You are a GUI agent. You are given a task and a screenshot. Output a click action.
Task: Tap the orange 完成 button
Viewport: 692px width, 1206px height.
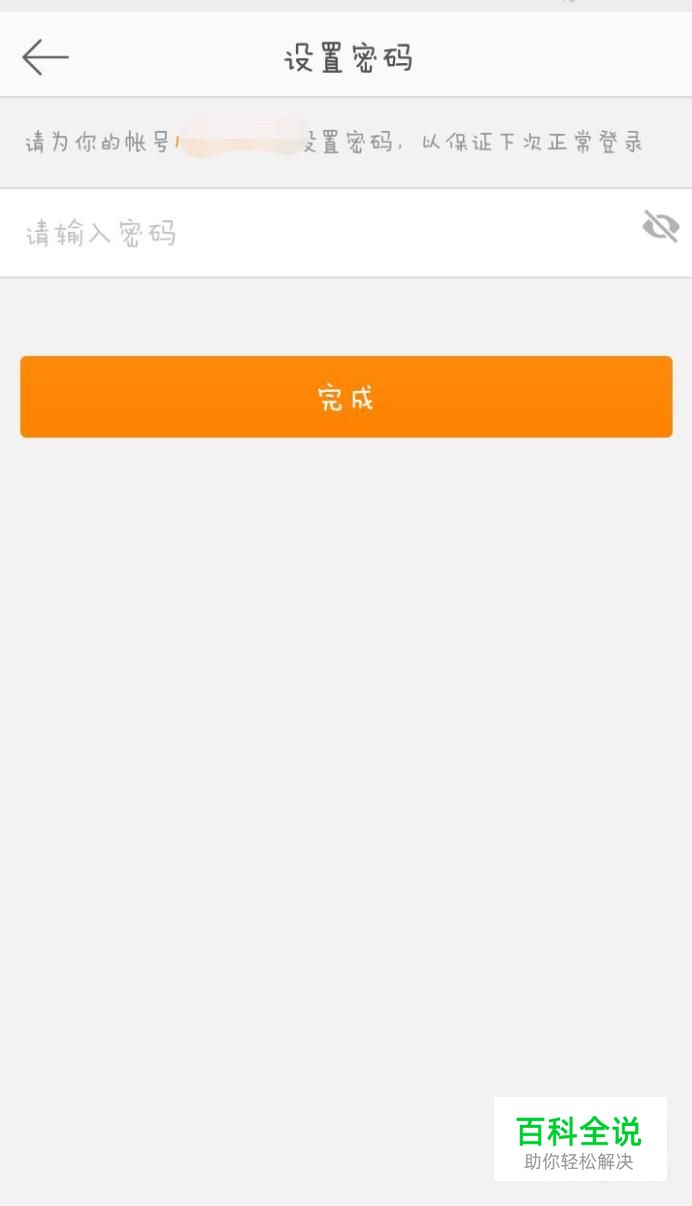346,397
